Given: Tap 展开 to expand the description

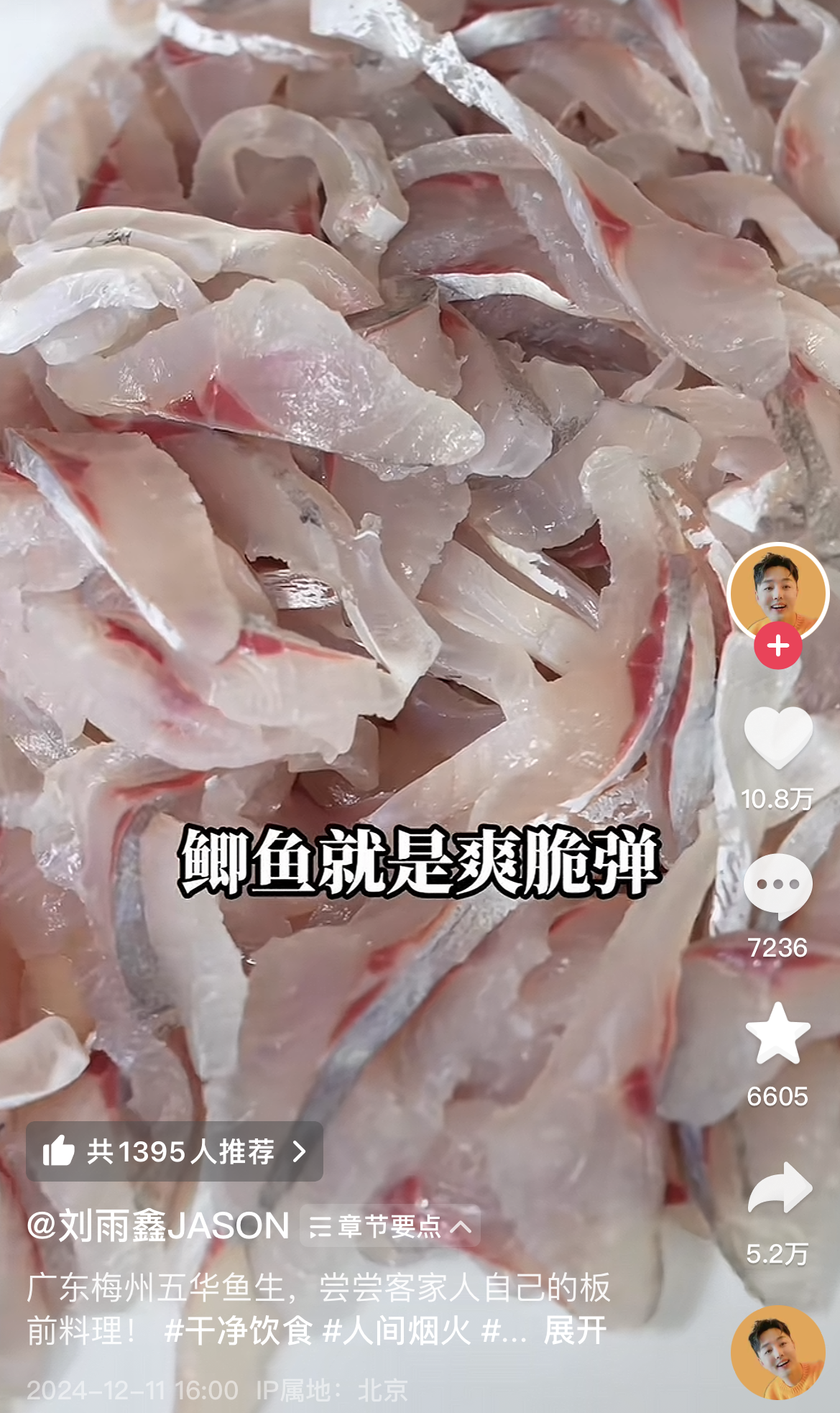Looking at the screenshot, I should click(x=575, y=1330).
